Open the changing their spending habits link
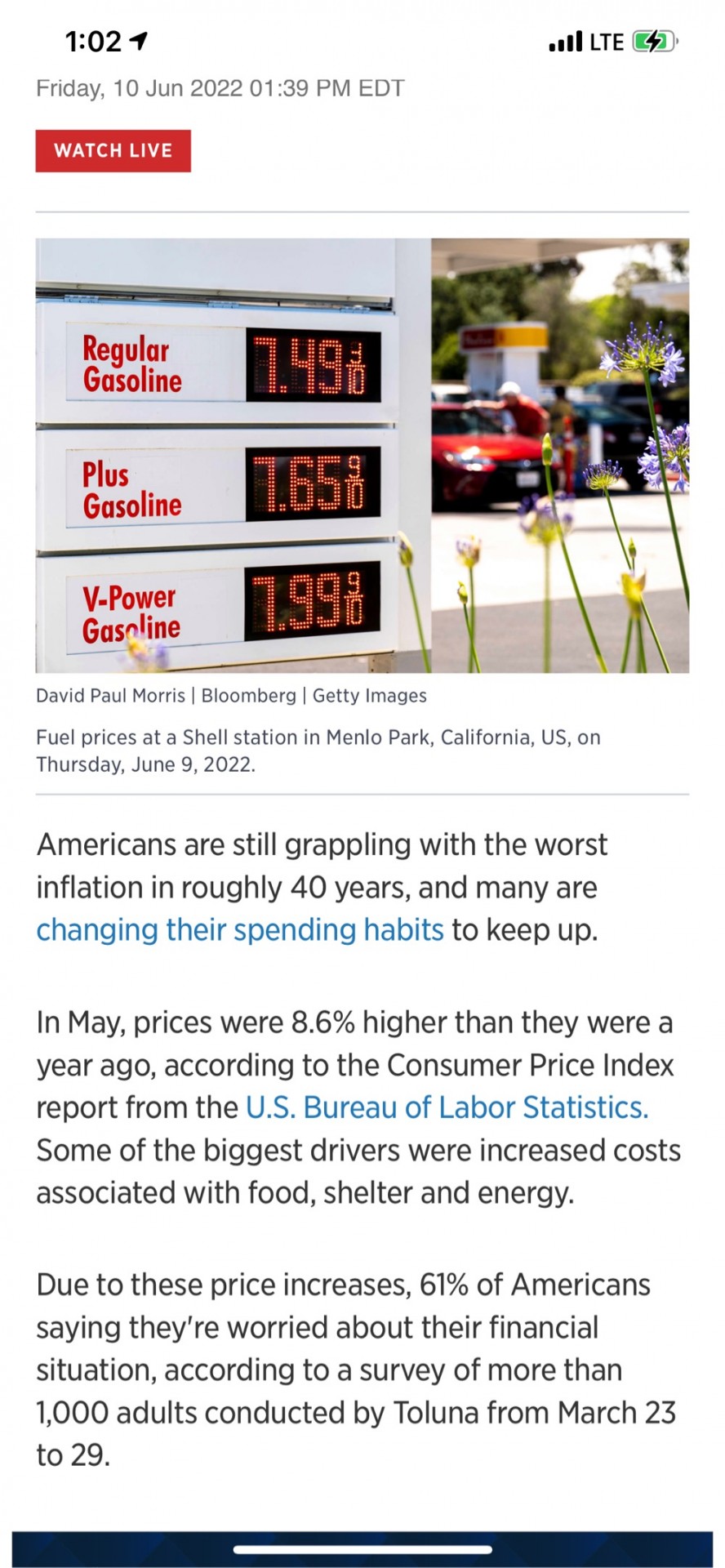725x1568 pixels. (240, 930)
